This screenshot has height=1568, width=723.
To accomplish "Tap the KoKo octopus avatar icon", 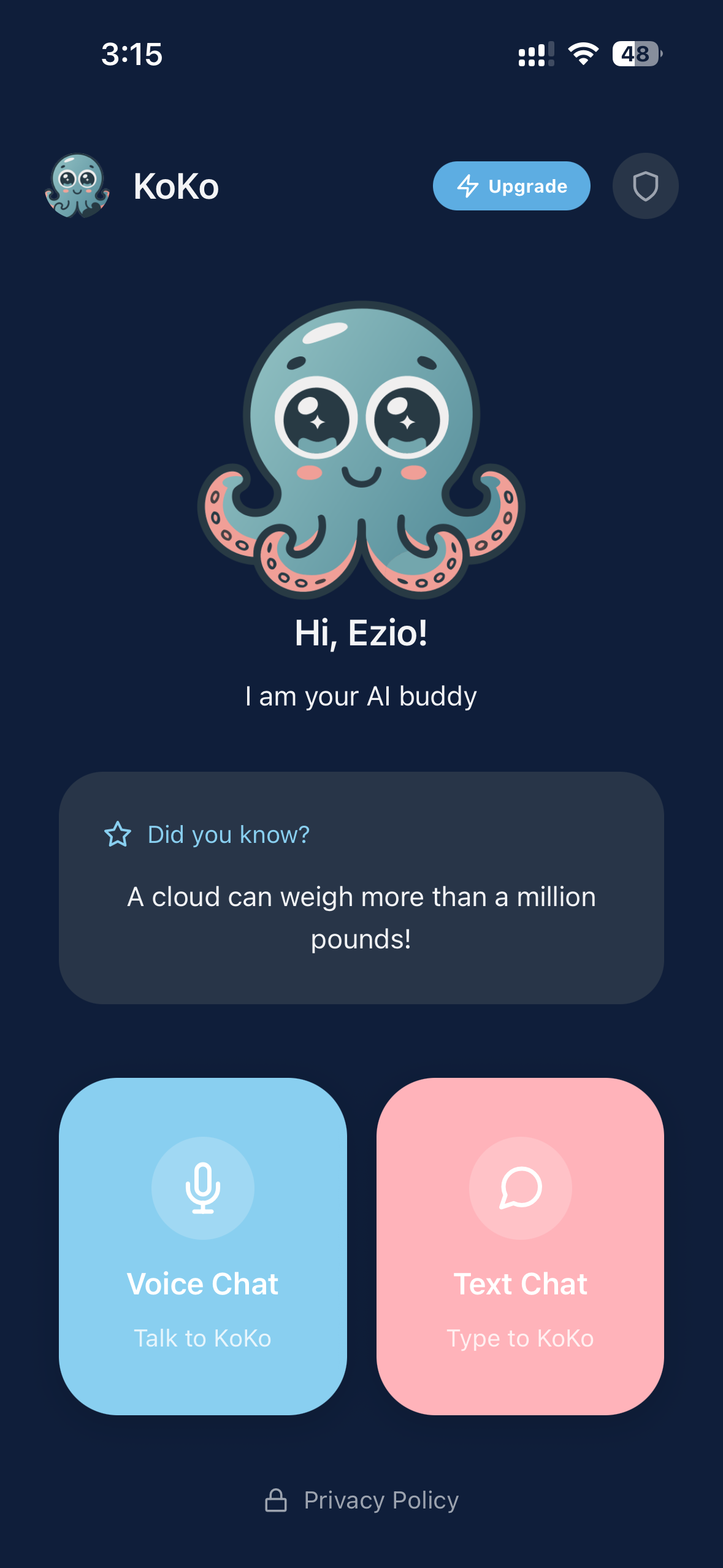I will coord(77,186).
